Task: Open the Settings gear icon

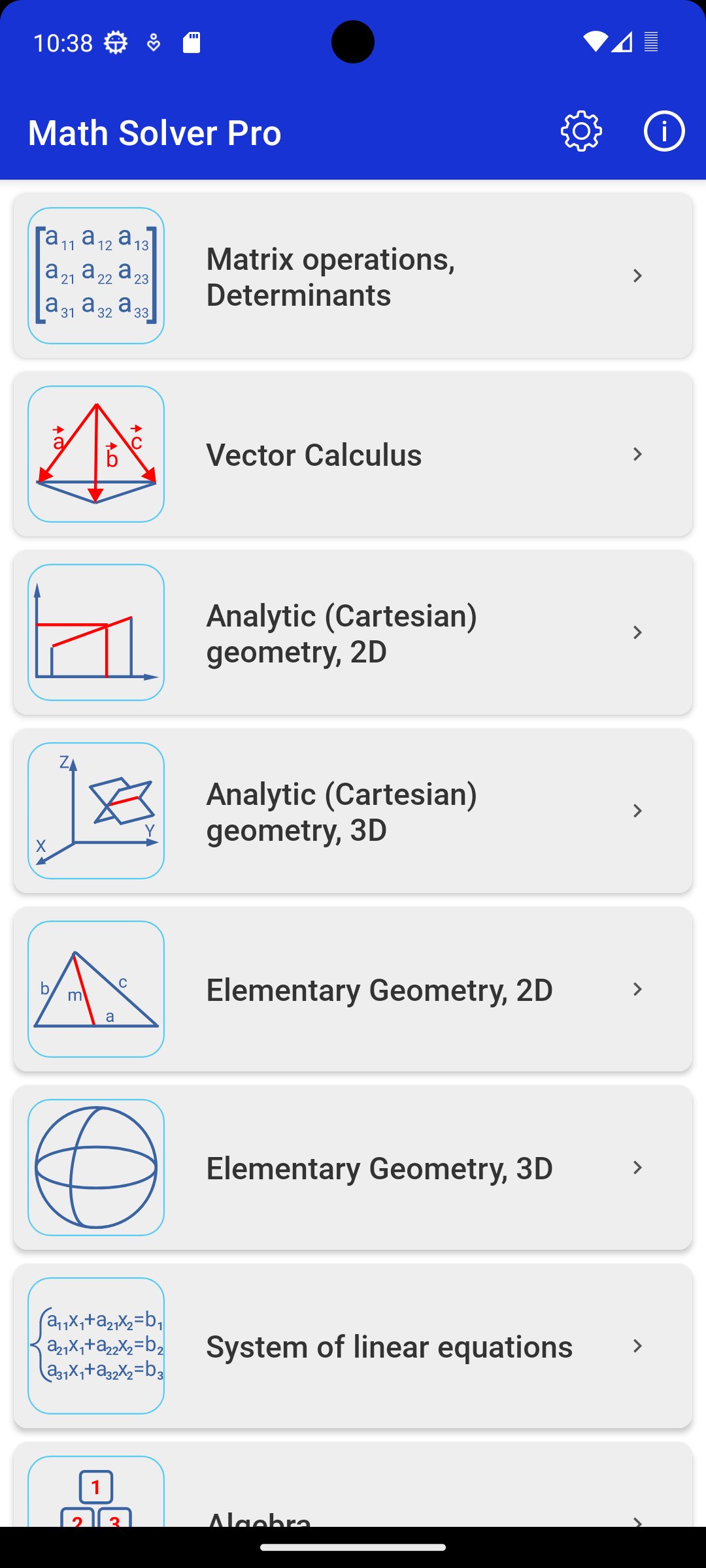Action: tap(580, 131)
